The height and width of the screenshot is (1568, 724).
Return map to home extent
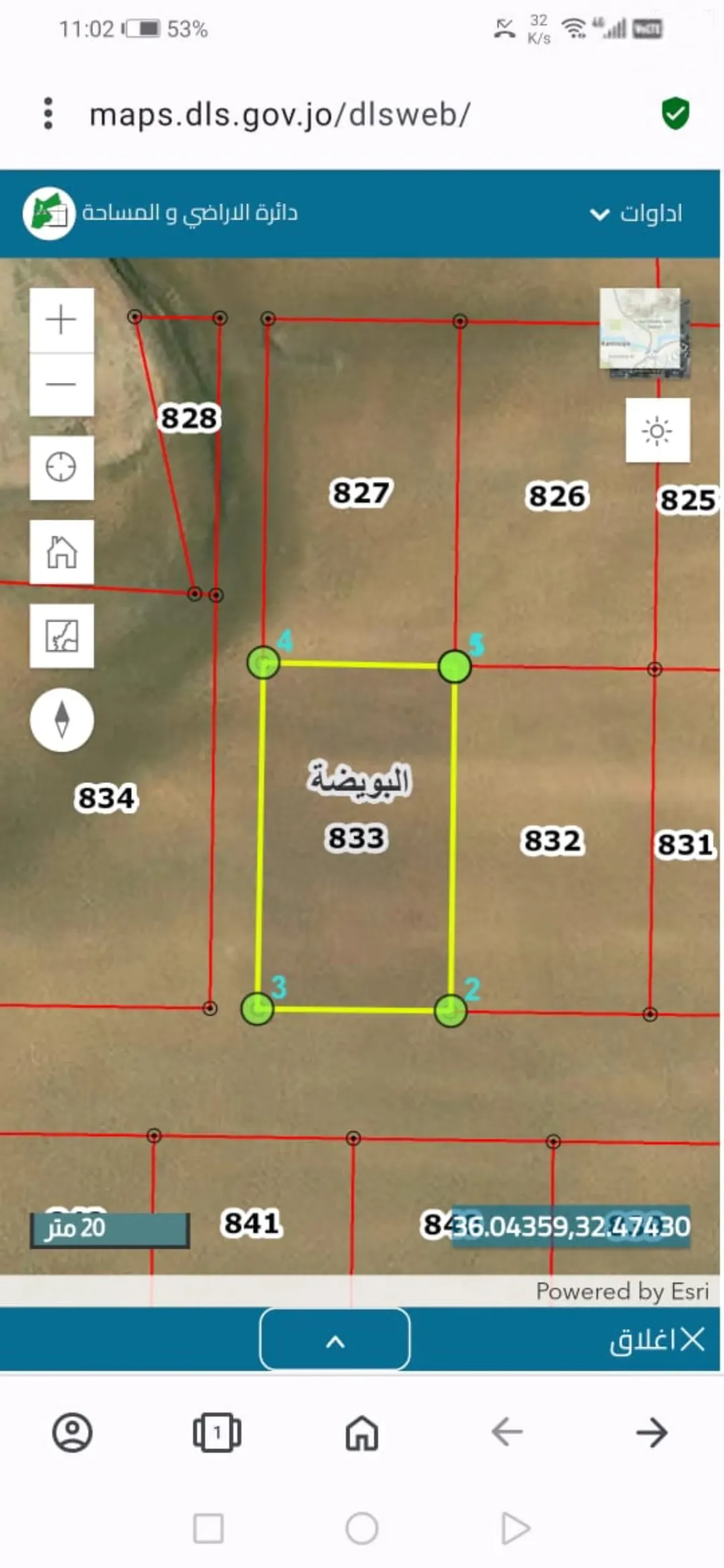pos(62,552)
